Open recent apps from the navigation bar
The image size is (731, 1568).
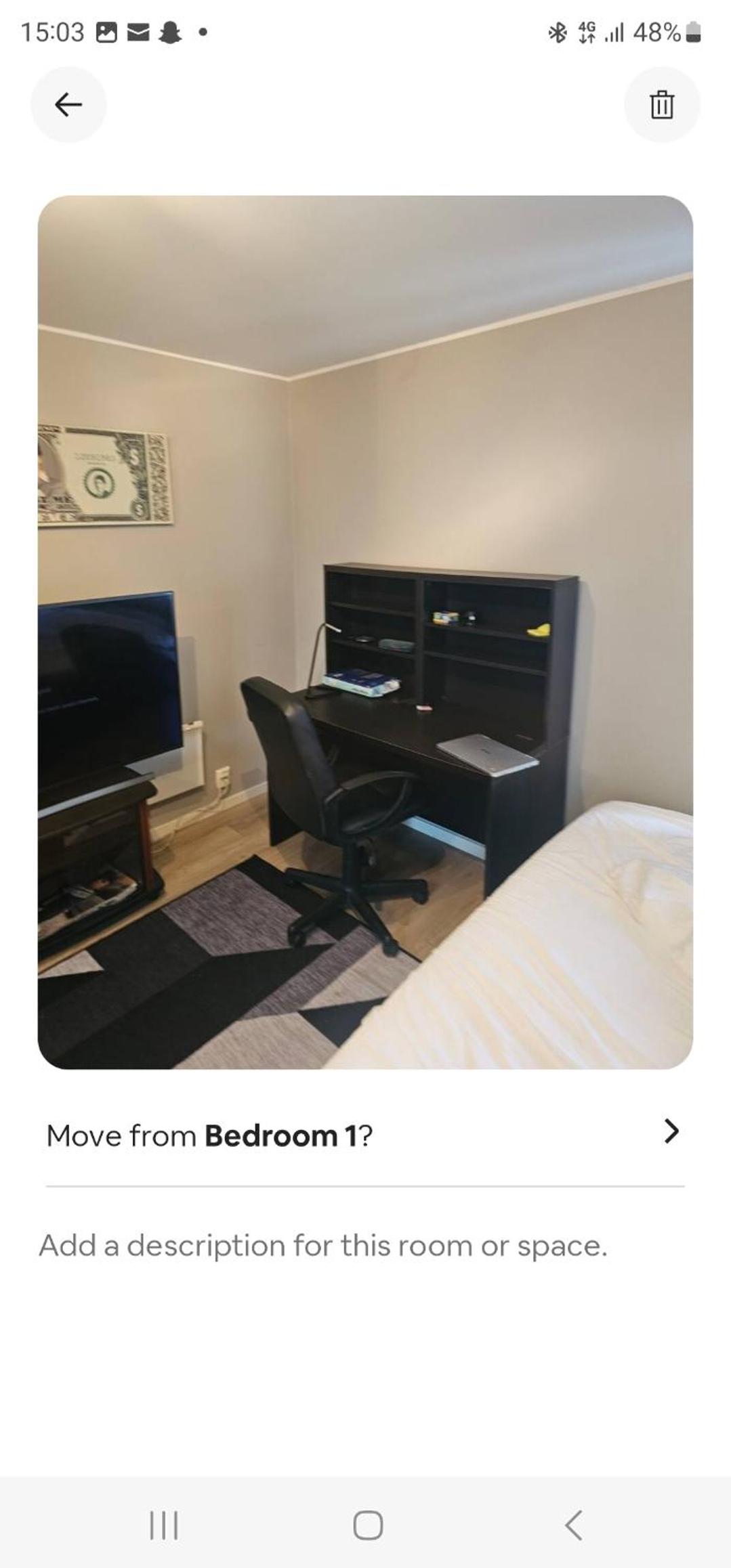[x=163, y=1525]
